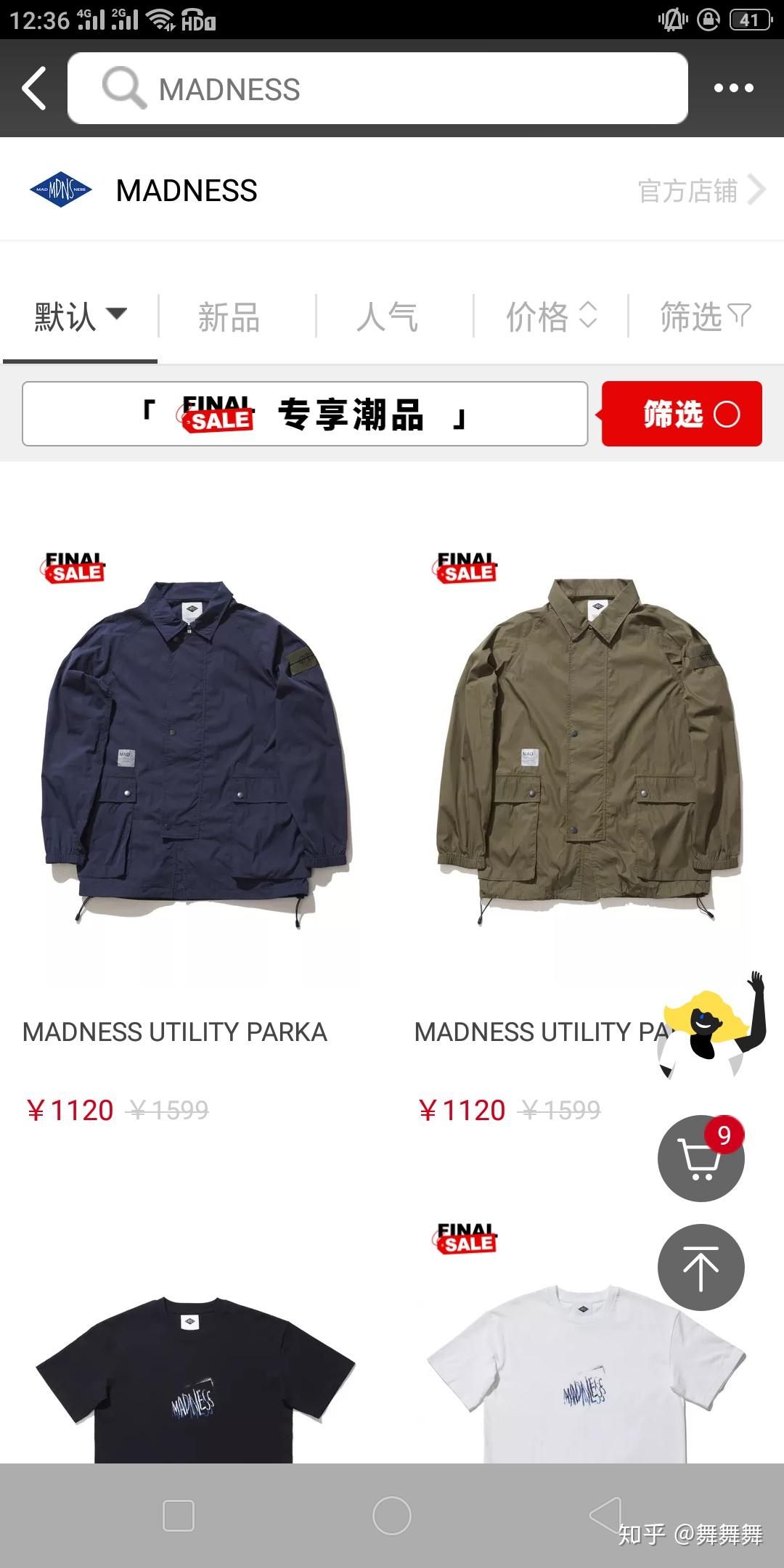Tap the back-to-top arrow icon

point(699,1267)
